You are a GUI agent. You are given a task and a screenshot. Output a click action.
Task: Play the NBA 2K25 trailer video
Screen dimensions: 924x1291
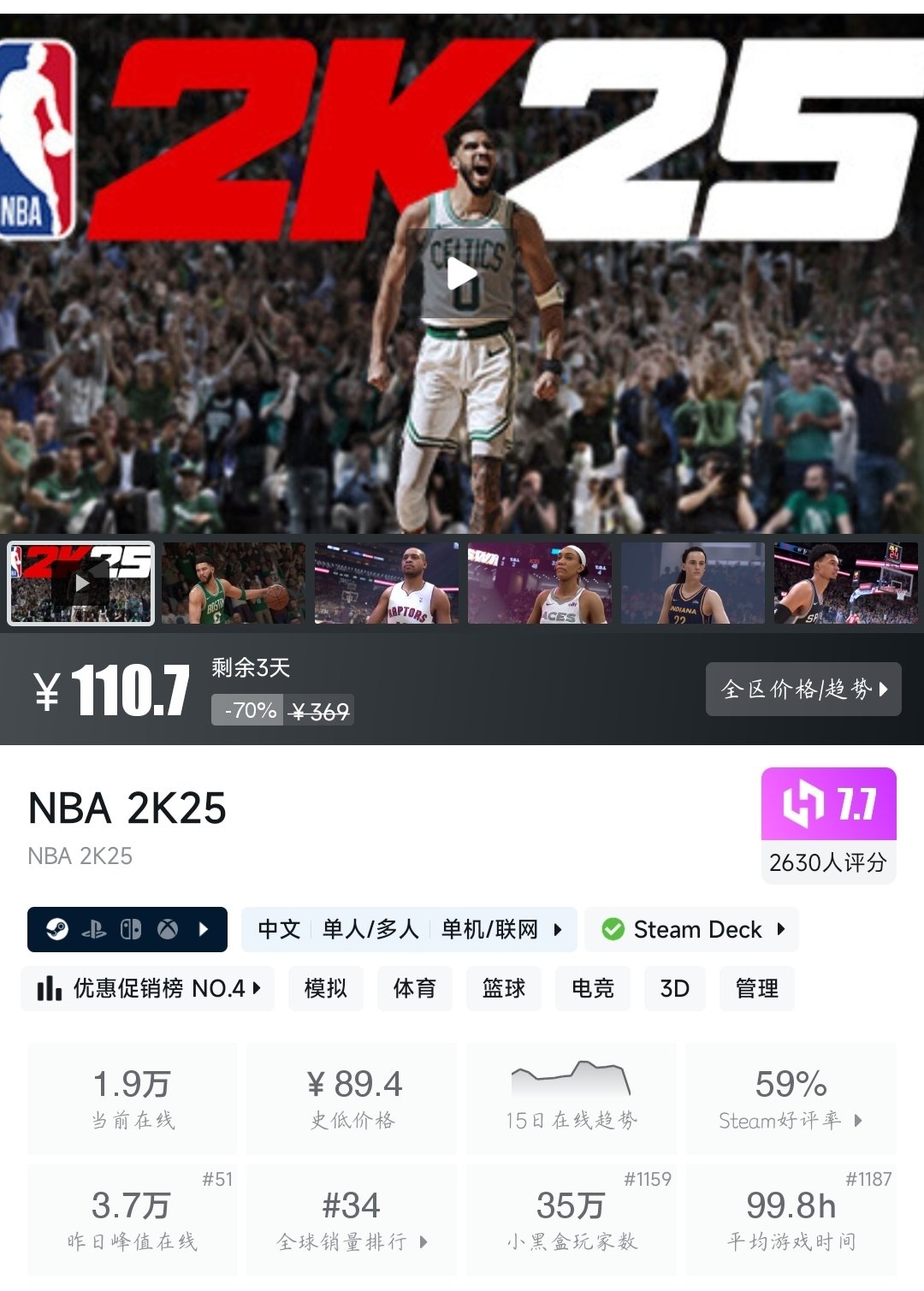462,274
